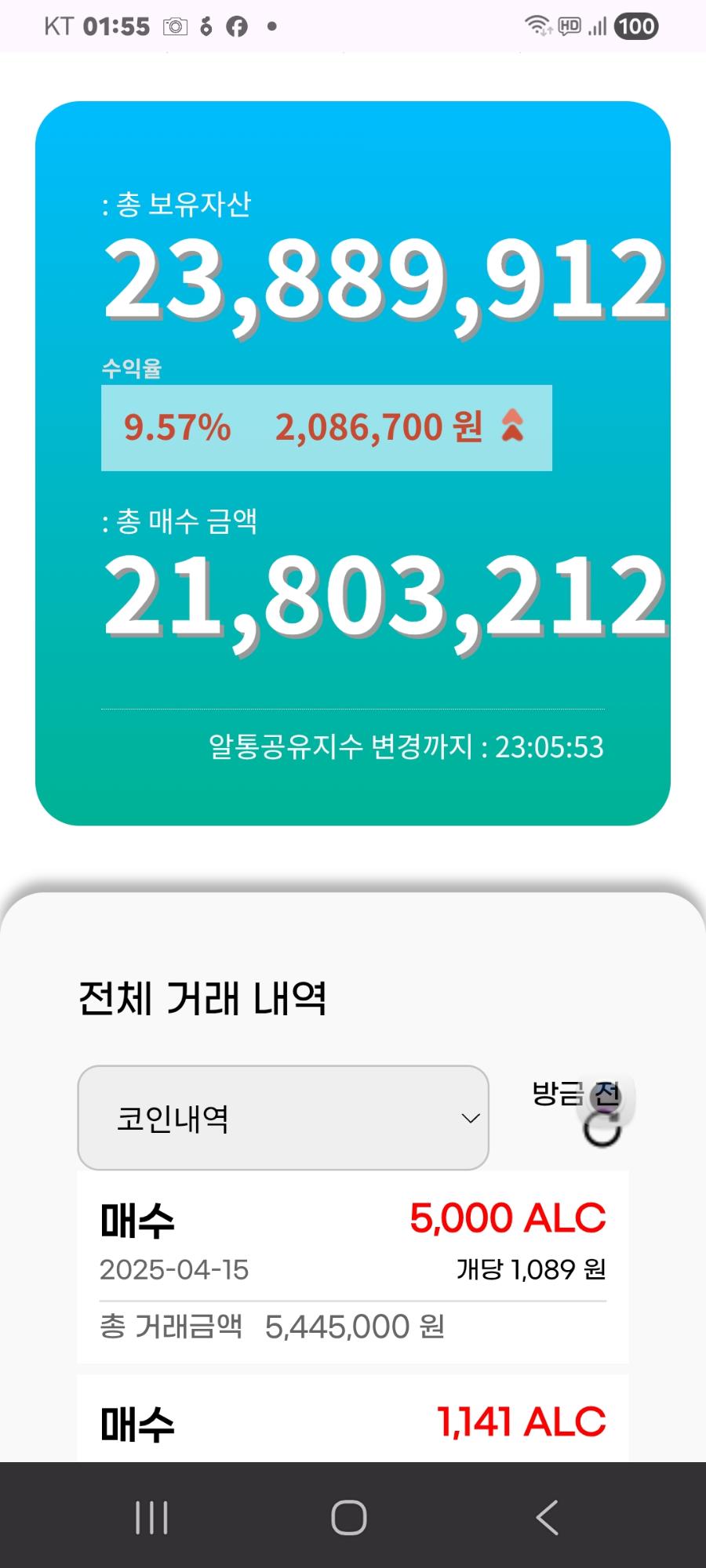Open the 1,141 ALC 매수 transaction
706x1568 pixels.
(x=352, y=1421)
